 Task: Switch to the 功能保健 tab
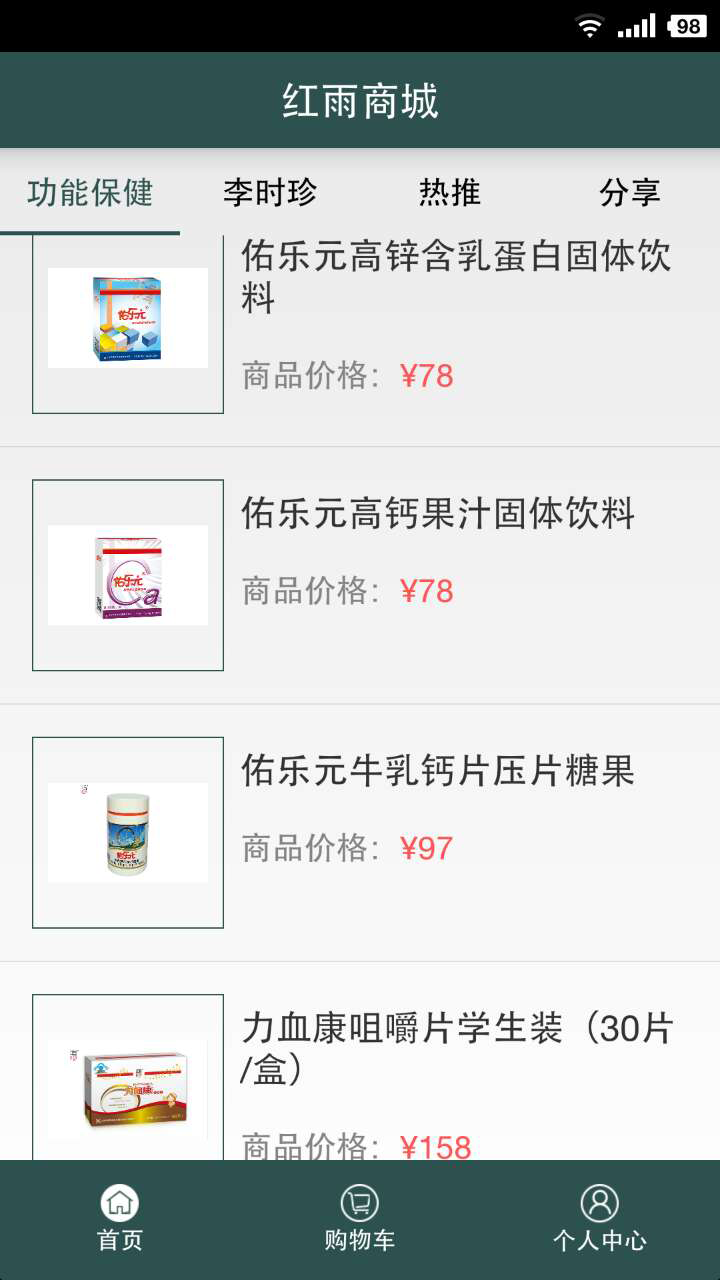coord(90,192)
